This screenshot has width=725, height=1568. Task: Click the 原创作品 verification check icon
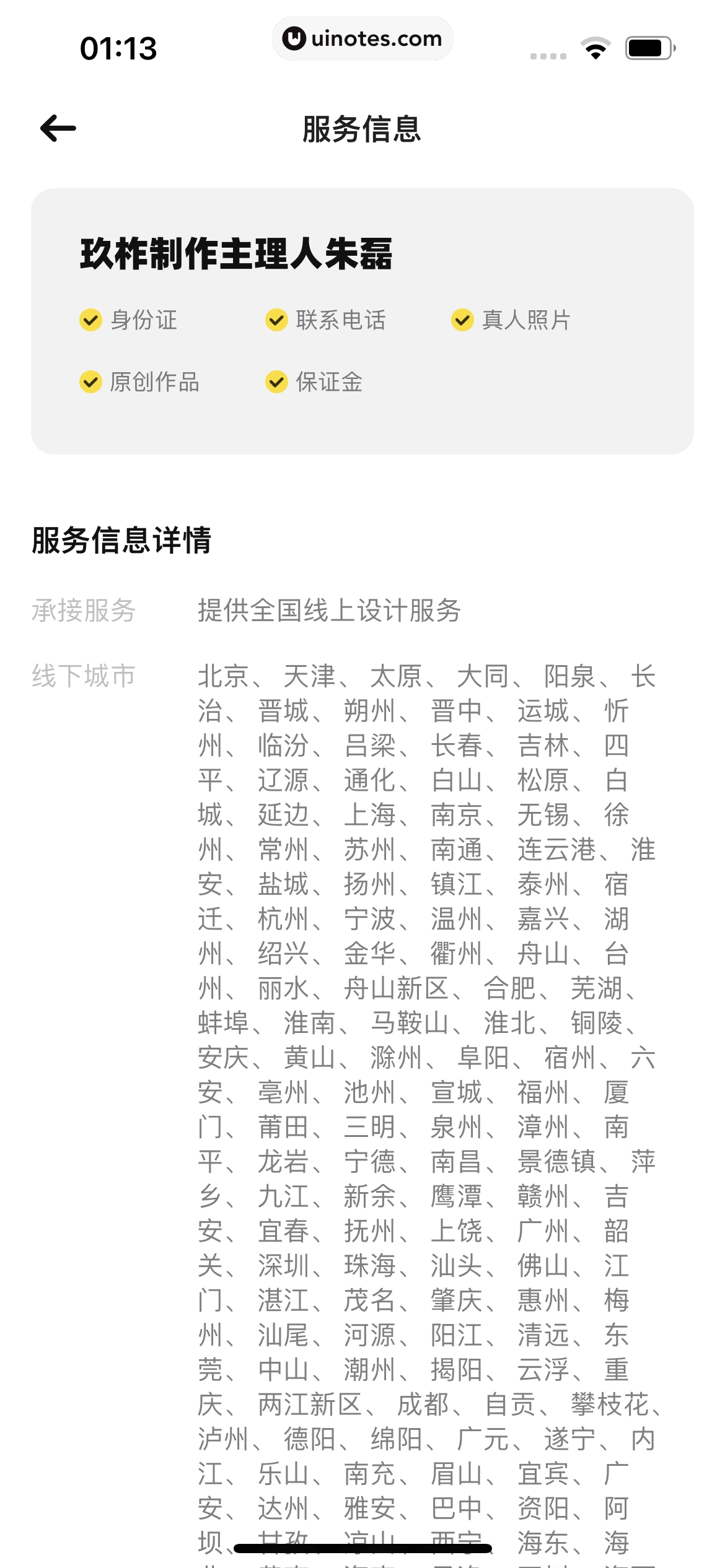coord(89,383)
